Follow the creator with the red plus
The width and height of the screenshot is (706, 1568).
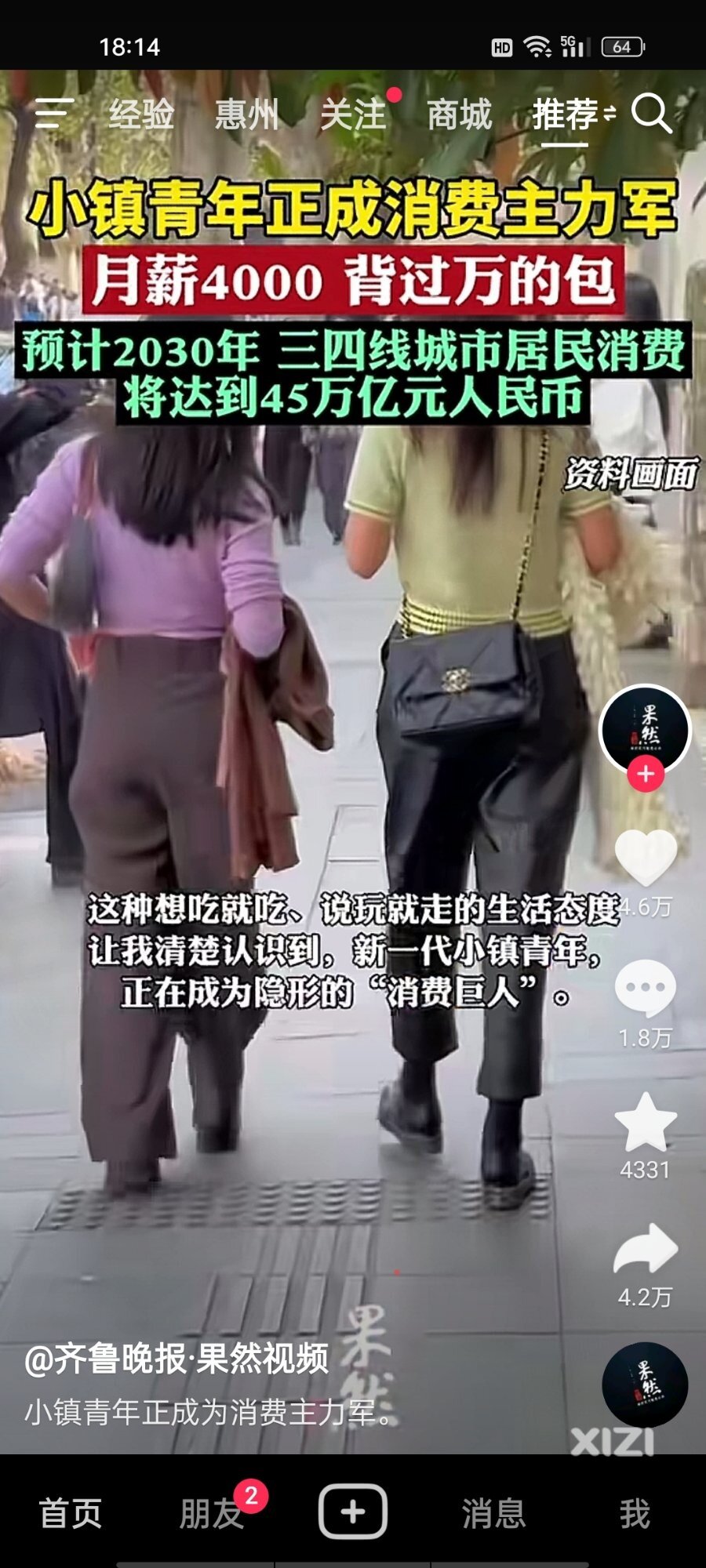pyautogui.click(x=646, y=775)
